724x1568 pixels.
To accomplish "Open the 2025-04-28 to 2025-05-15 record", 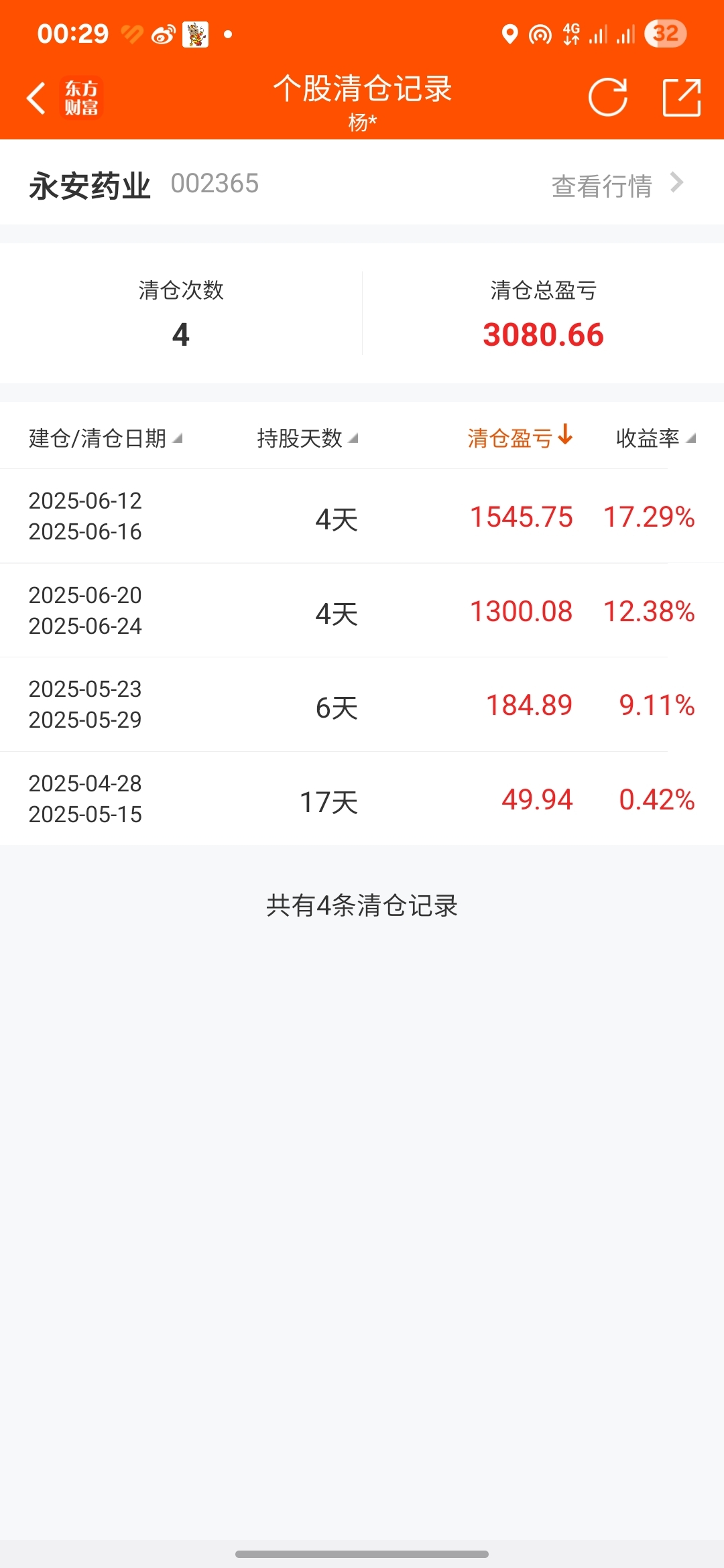I will (x=362, y=799).
